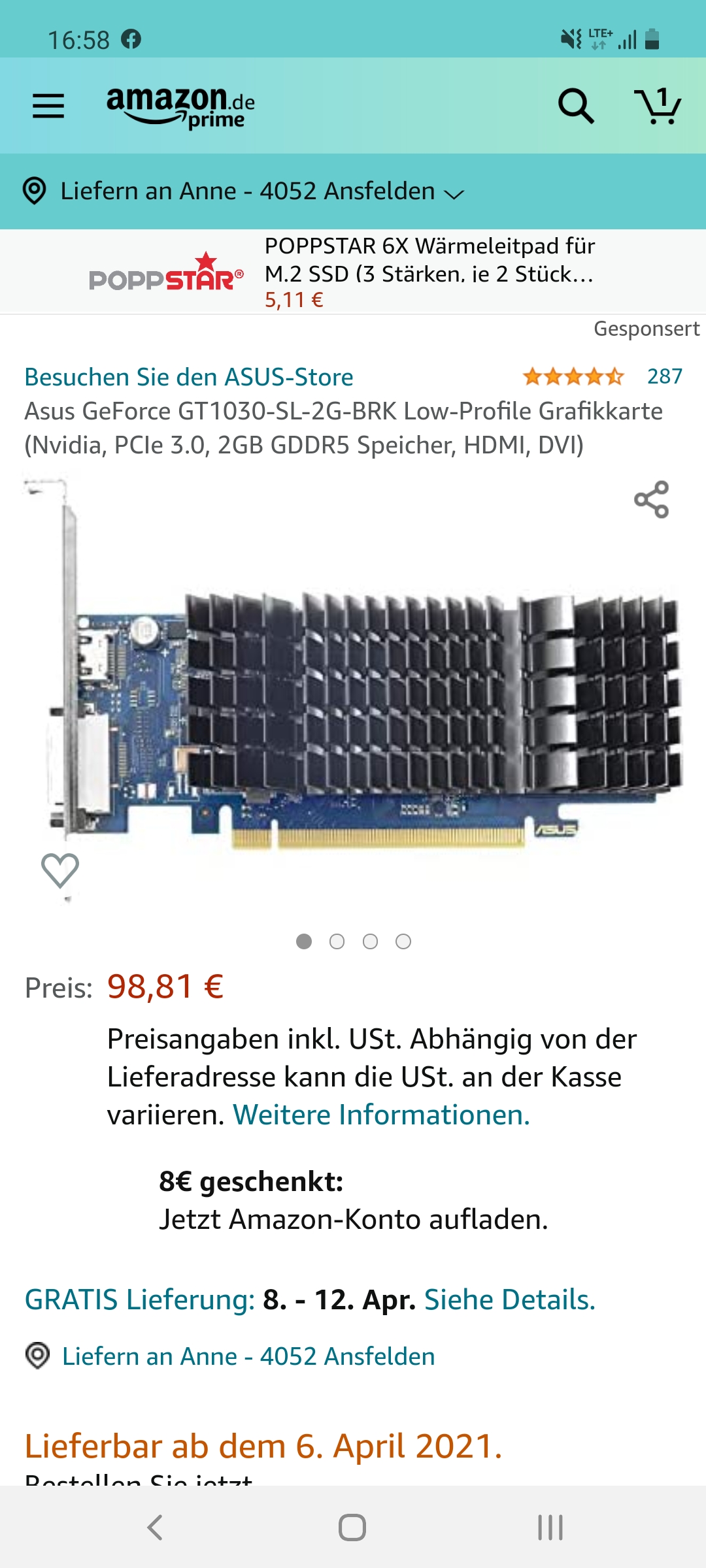Go to the Amazon.de home page logo
Image resolution: width=706 pixels, height=1568 pixels.
tap(180, 106)
